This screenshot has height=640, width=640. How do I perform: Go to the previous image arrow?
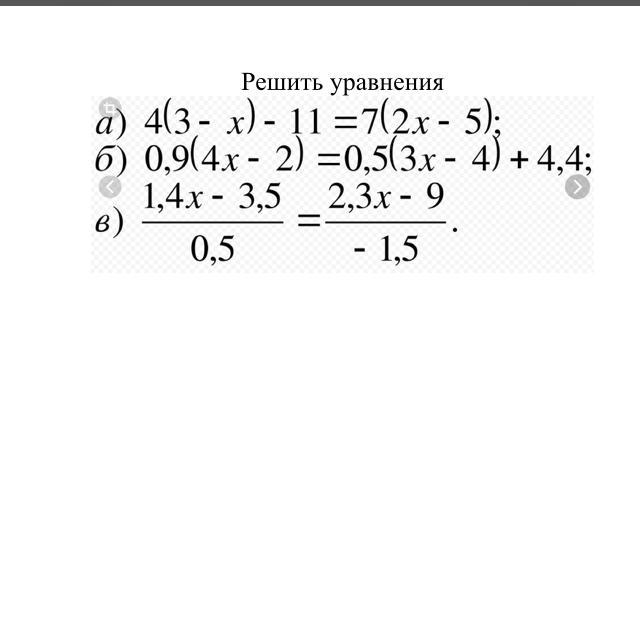click(110, 187)
